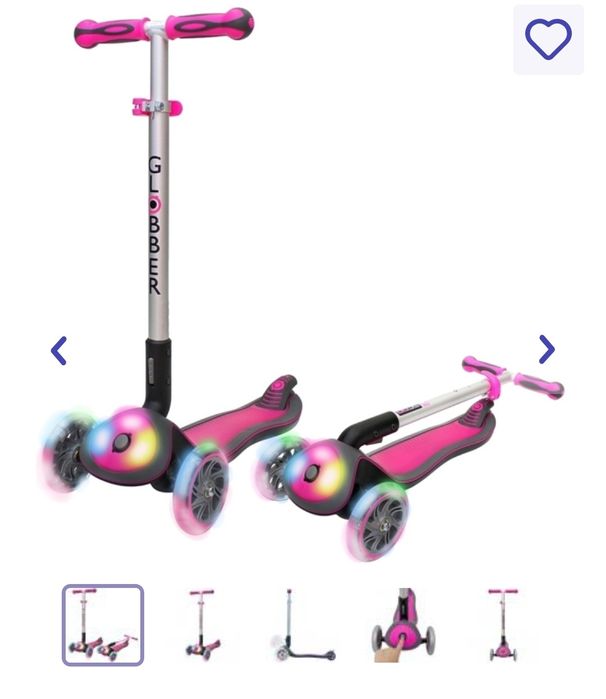The width and height of the screenshot is (606, 699).
Task: Go to the previous product image
Action: coord(59,351)
